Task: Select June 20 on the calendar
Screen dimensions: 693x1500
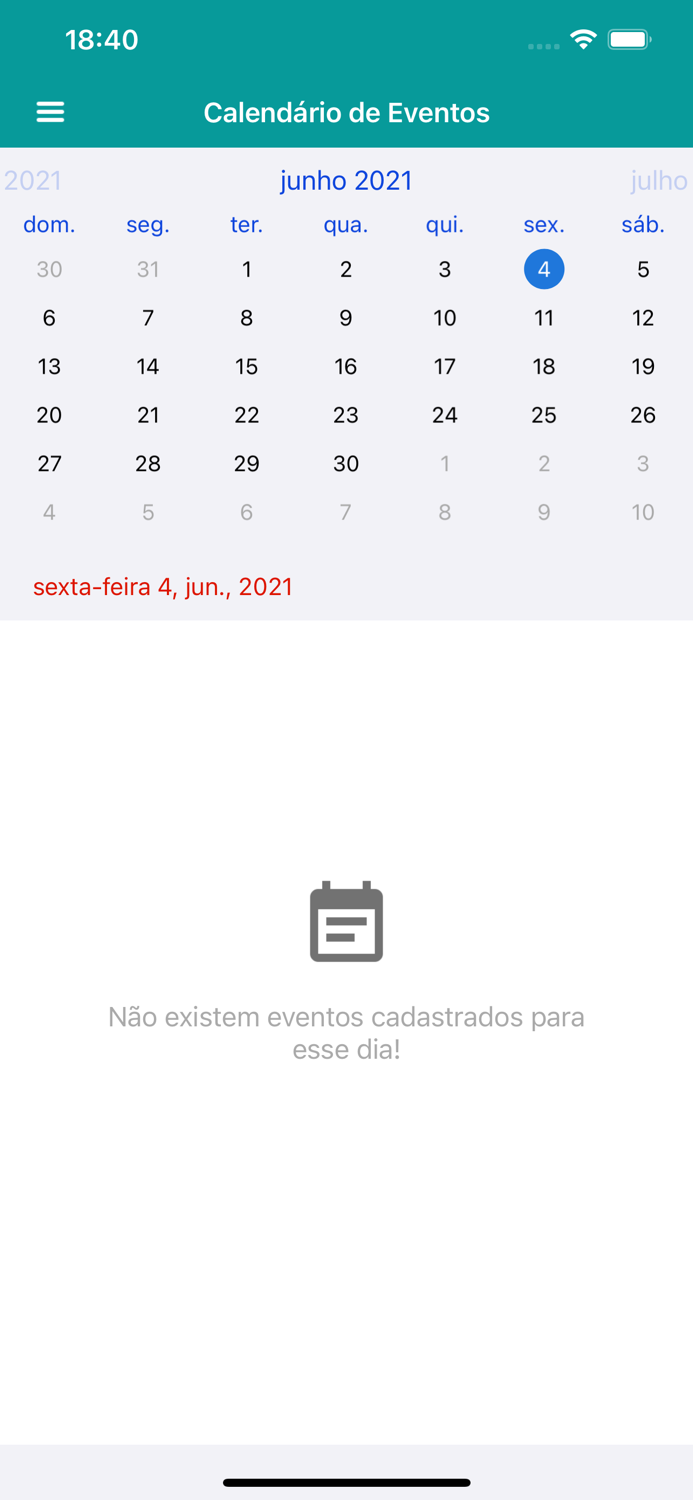Action: coord(49,415)
